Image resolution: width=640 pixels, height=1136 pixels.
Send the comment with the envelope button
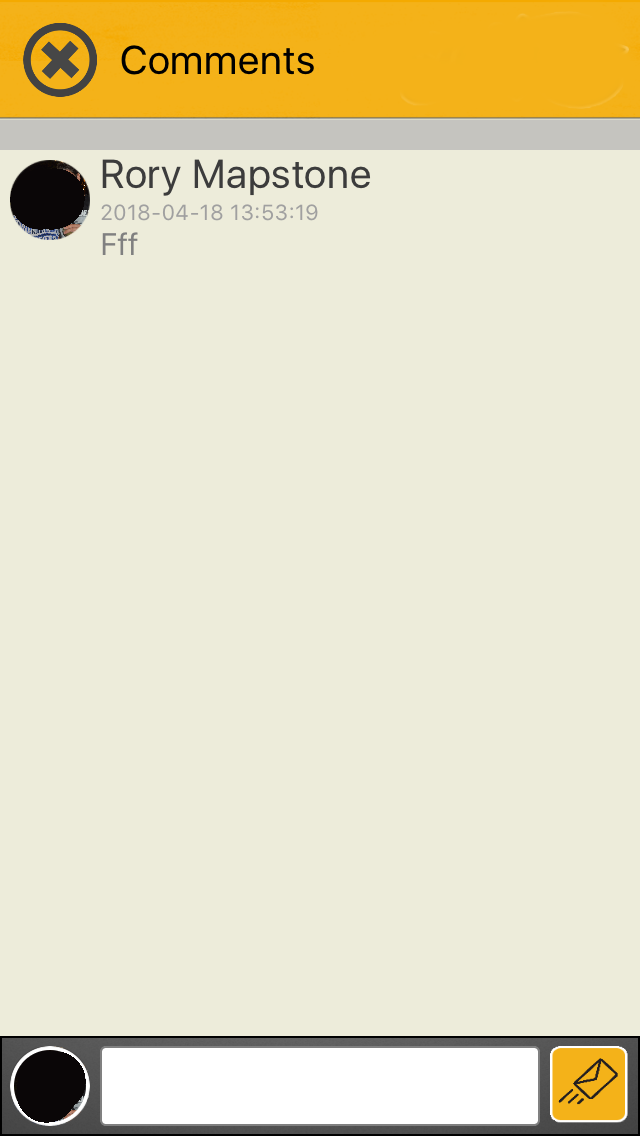coord(589,1085)
